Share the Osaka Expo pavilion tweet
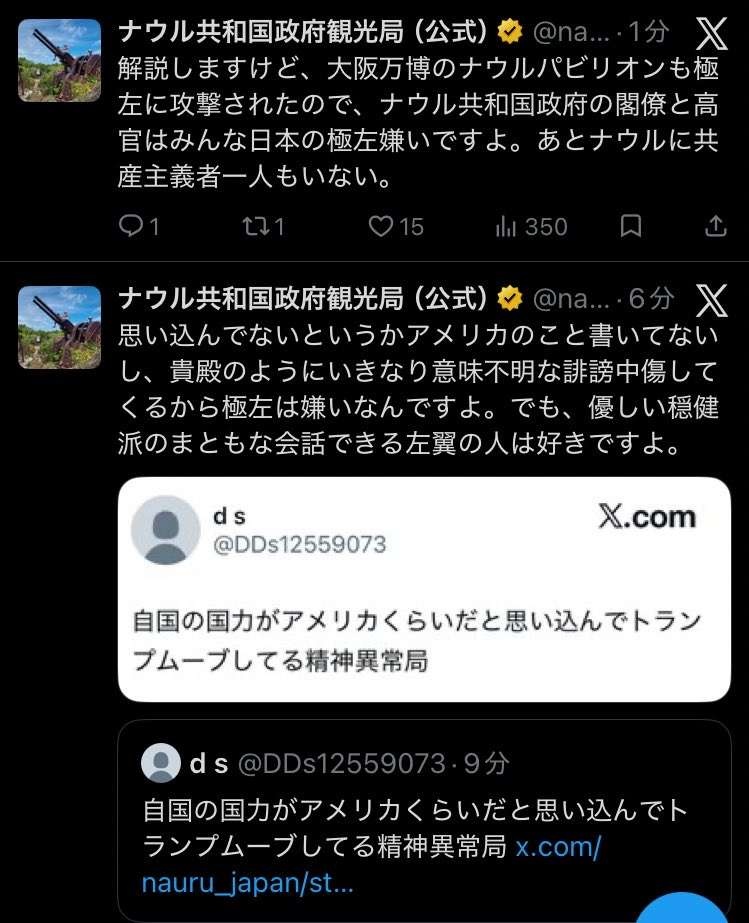The height and width of the screenshot is (923, 749). click(x=716, y=227)
